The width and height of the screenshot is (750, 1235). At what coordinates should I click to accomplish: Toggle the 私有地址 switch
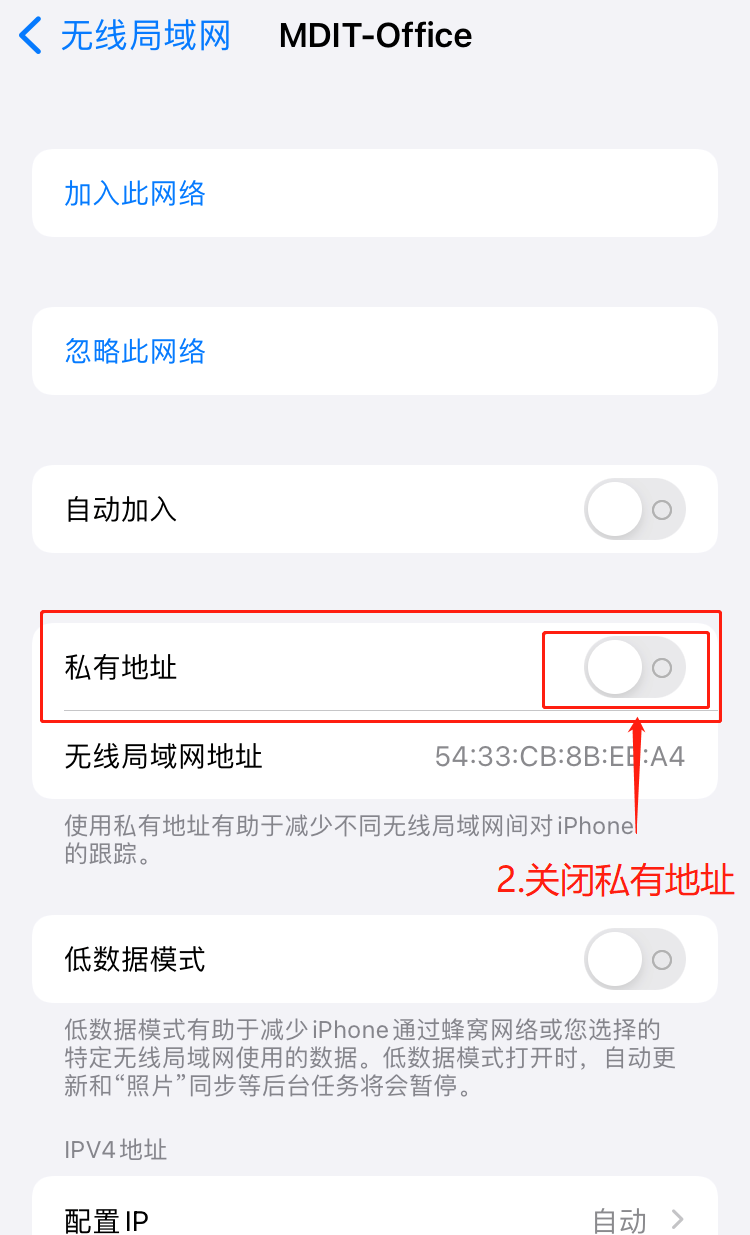[x=634, y=668]
